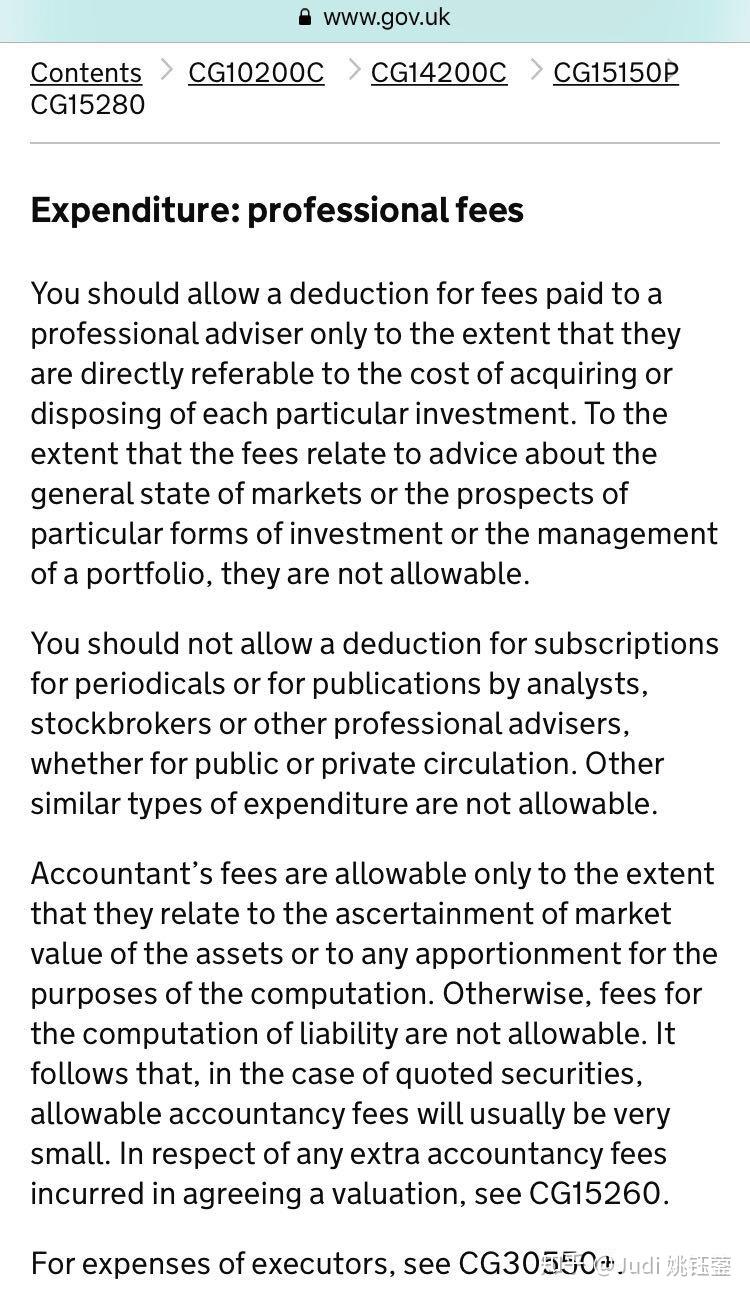Tap the breadcrumb navigation bar

(x=375, y=88)
